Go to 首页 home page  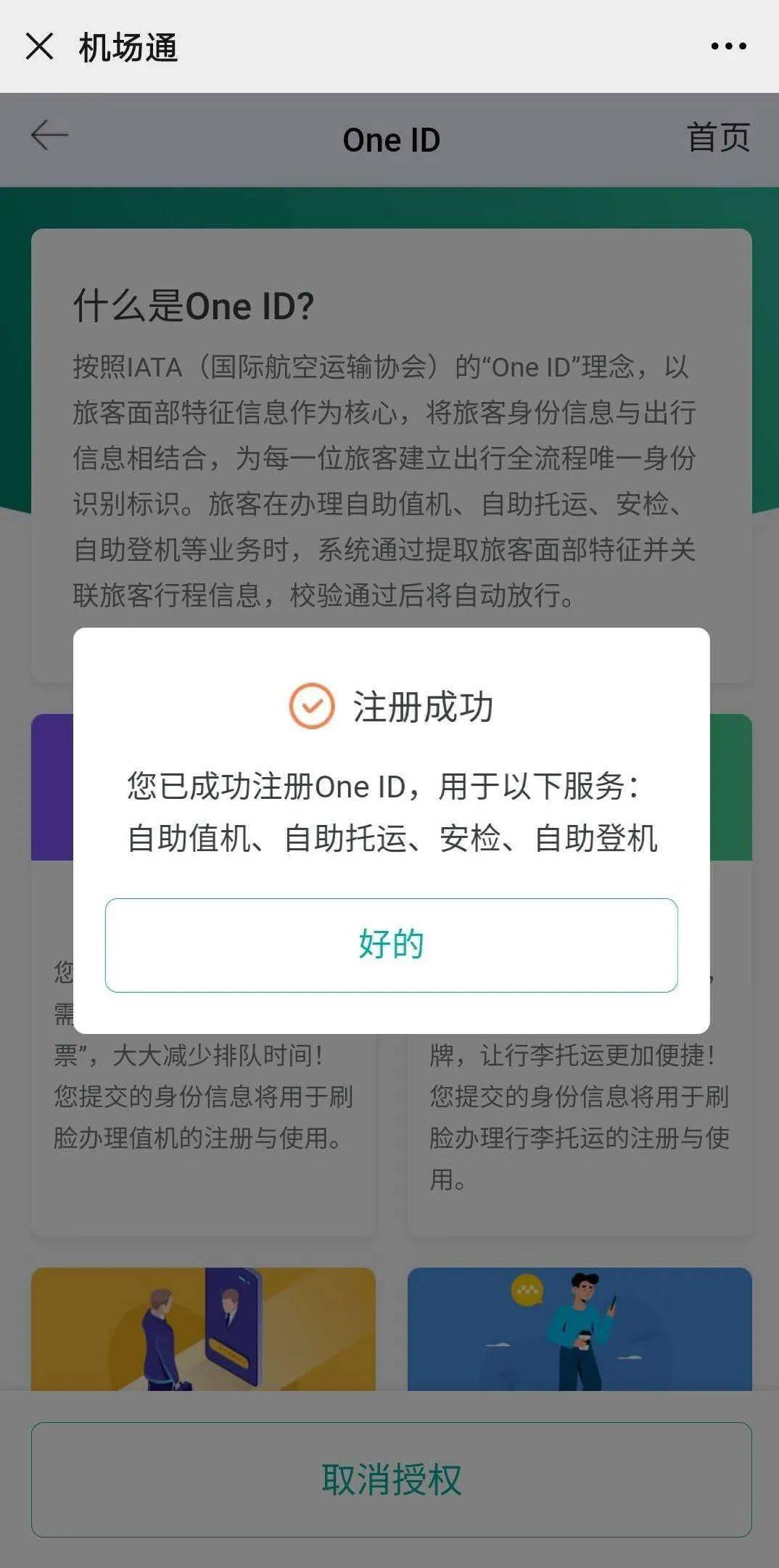click(x=717, y=138)
